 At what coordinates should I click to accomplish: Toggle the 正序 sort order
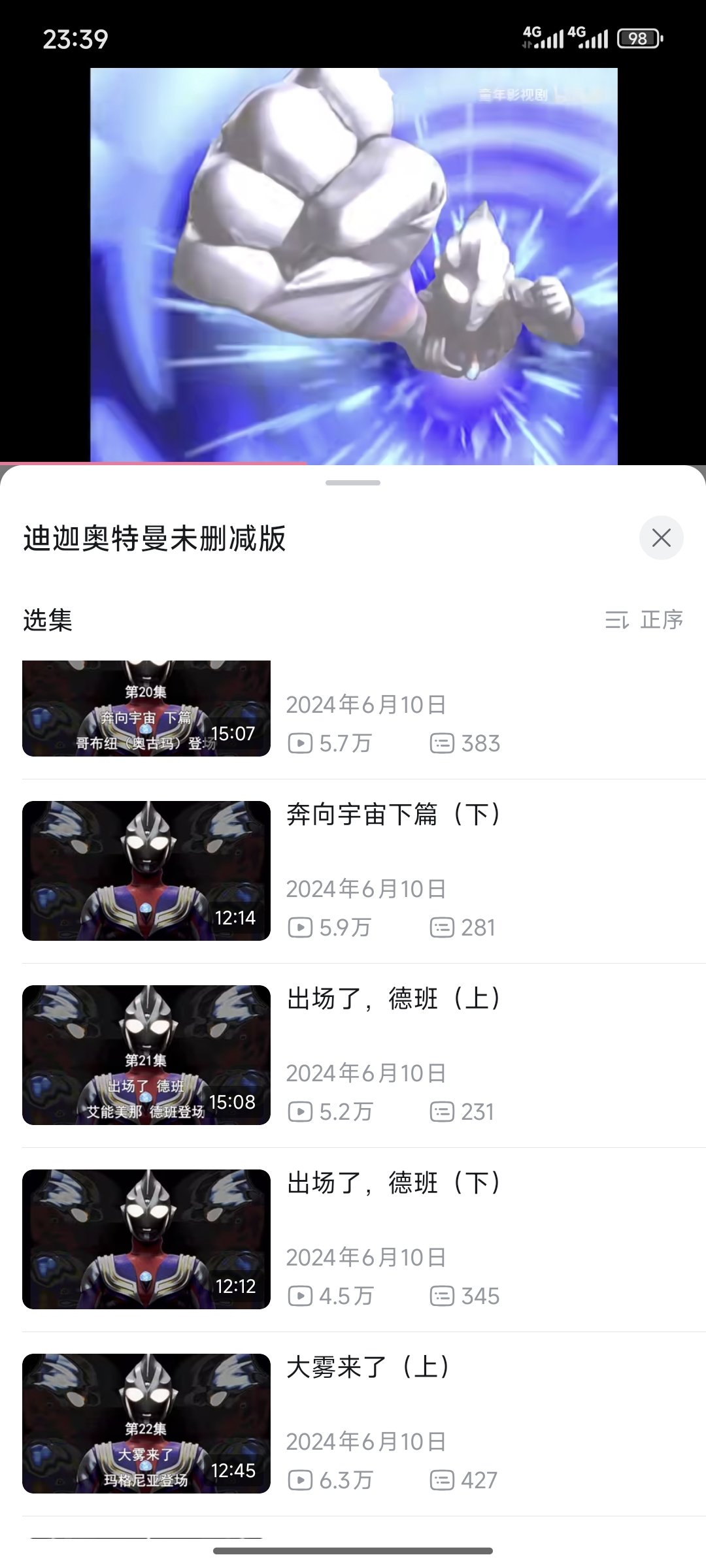(645, 619)
